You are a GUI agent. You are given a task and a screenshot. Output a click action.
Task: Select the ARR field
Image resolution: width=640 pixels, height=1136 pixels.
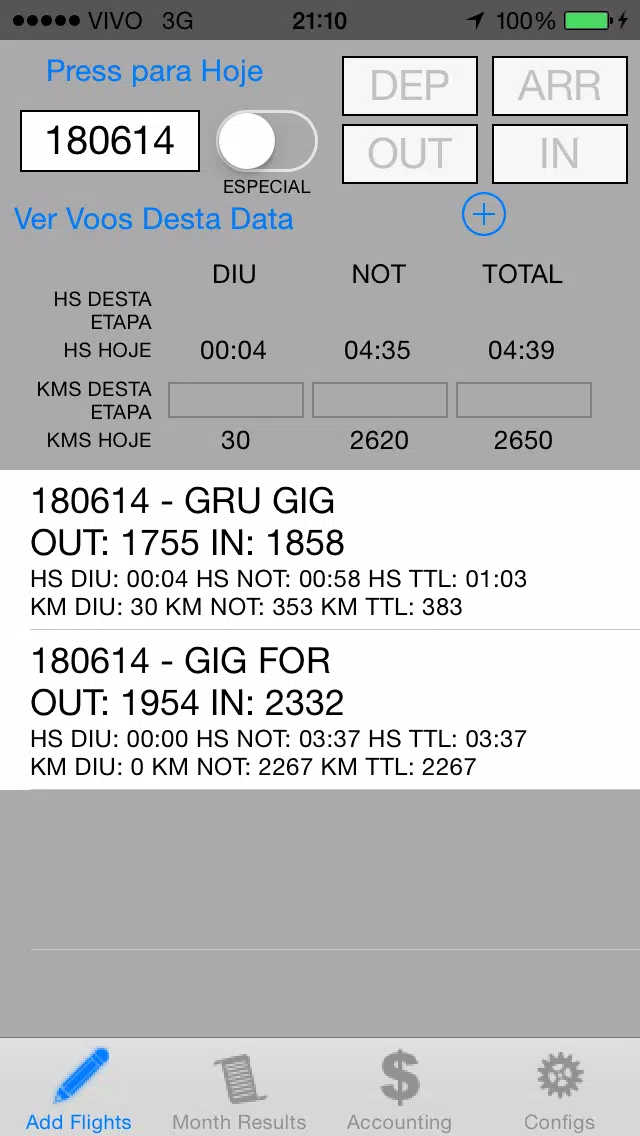560,86
